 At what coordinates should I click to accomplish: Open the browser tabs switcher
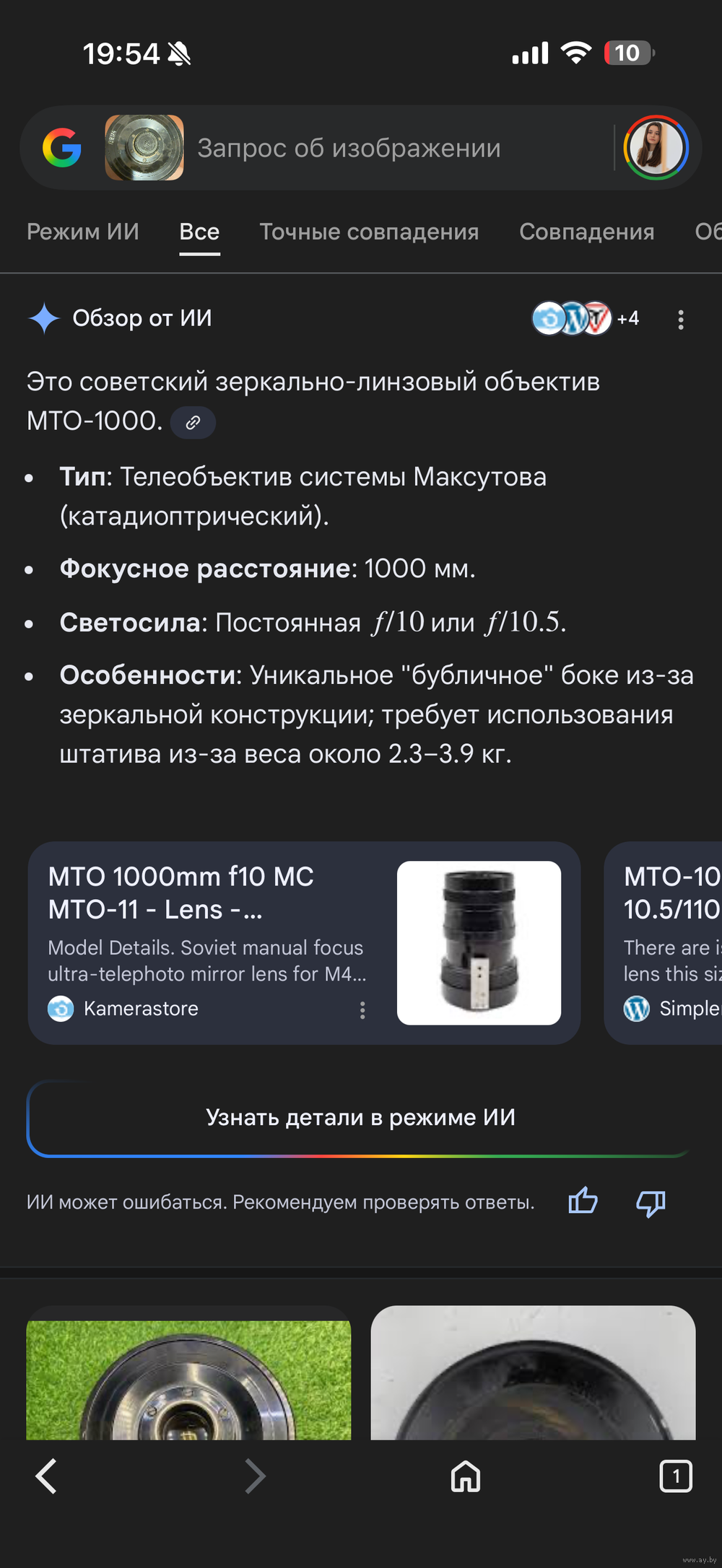pos(675,1476)
